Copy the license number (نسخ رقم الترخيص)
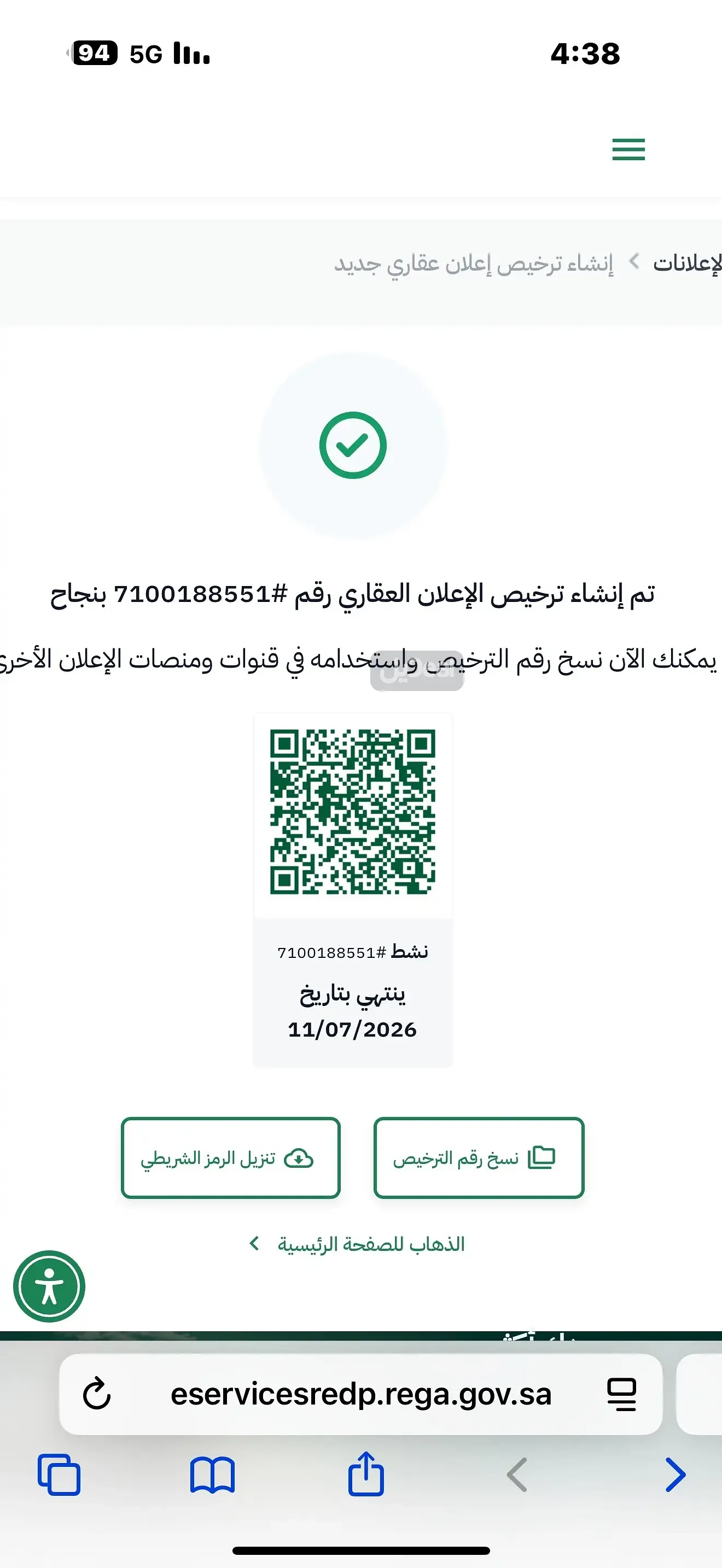Screen dimensions: 722x1568 (479, 1158)
